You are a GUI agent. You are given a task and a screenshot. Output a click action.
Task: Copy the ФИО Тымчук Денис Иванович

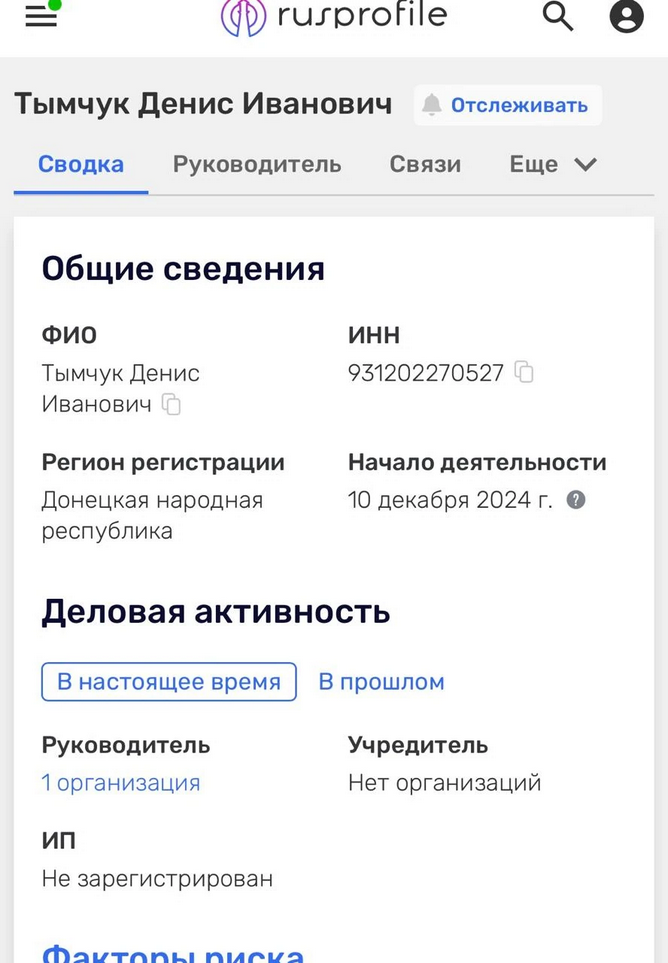pos(172,405)
